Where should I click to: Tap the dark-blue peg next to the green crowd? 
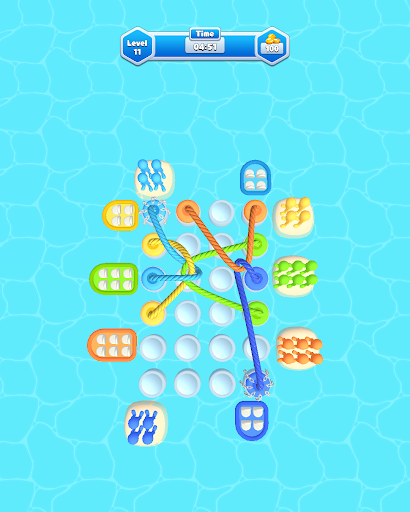coord(256,278)
